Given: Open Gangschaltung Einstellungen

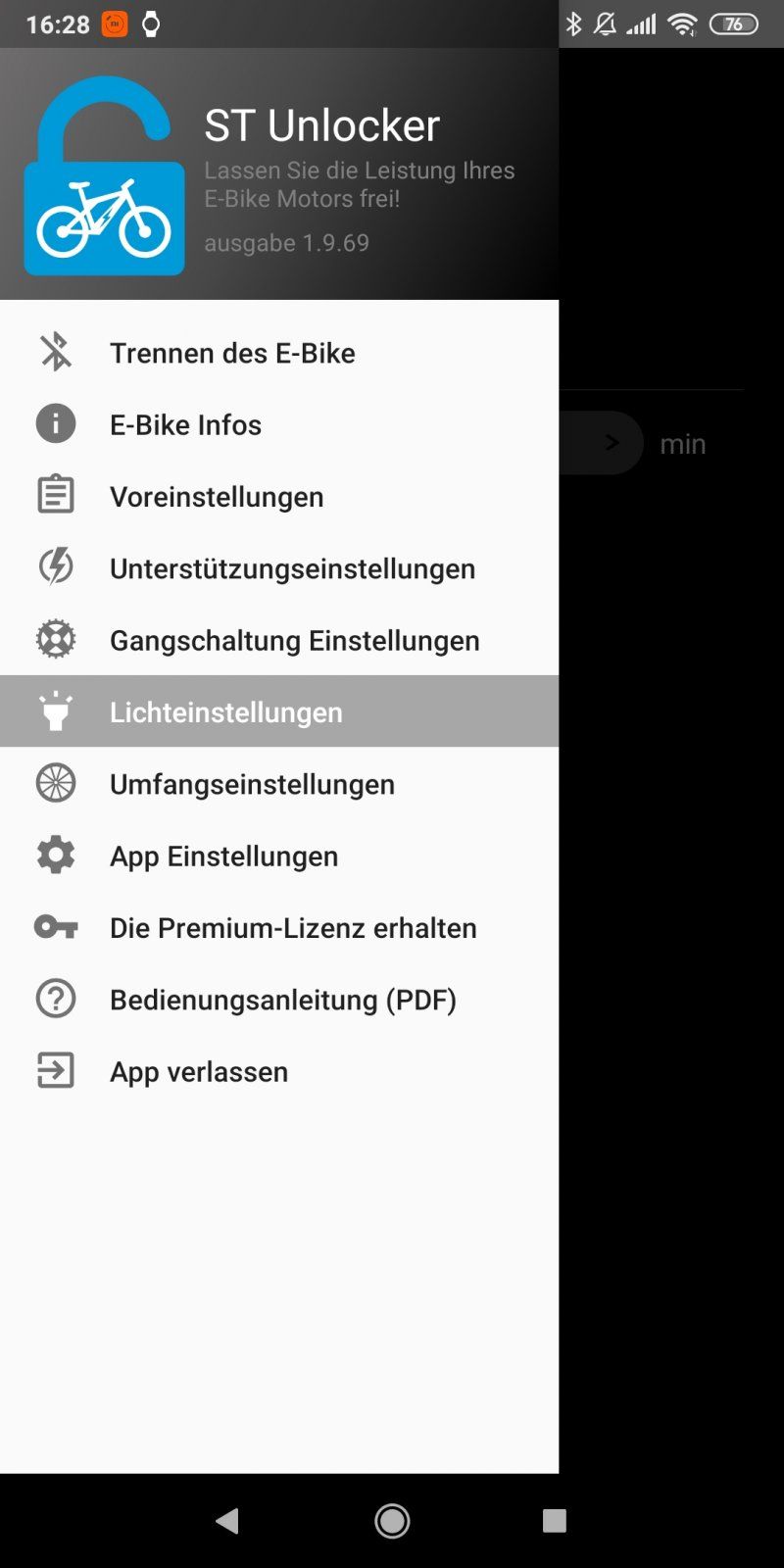Looking at the screenshot, I should click(x=279, y=640).
